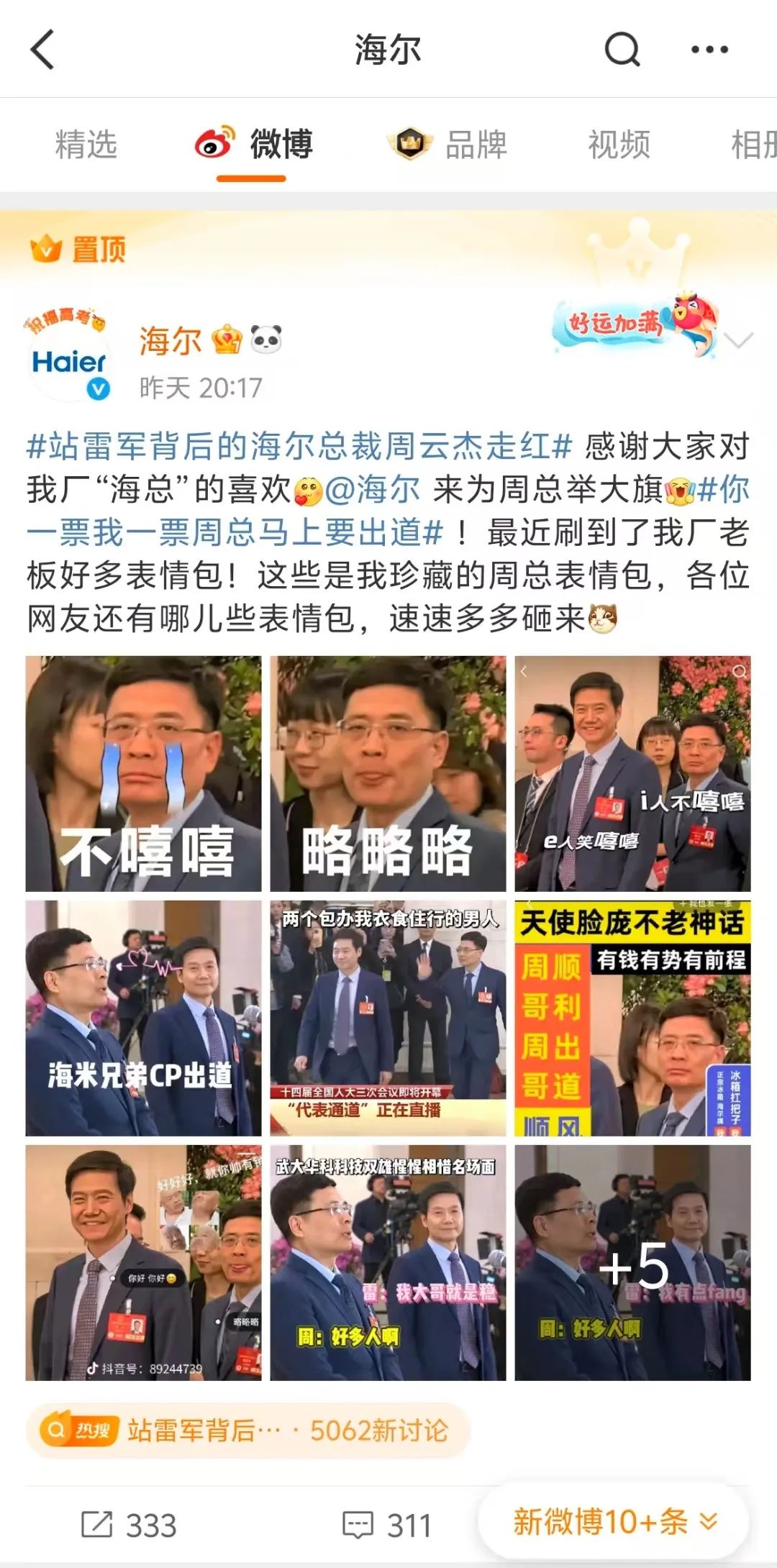Open the 热搜 站雷军背后 topic chip
Screen dimensions: 777x1568
[248, 1431]
